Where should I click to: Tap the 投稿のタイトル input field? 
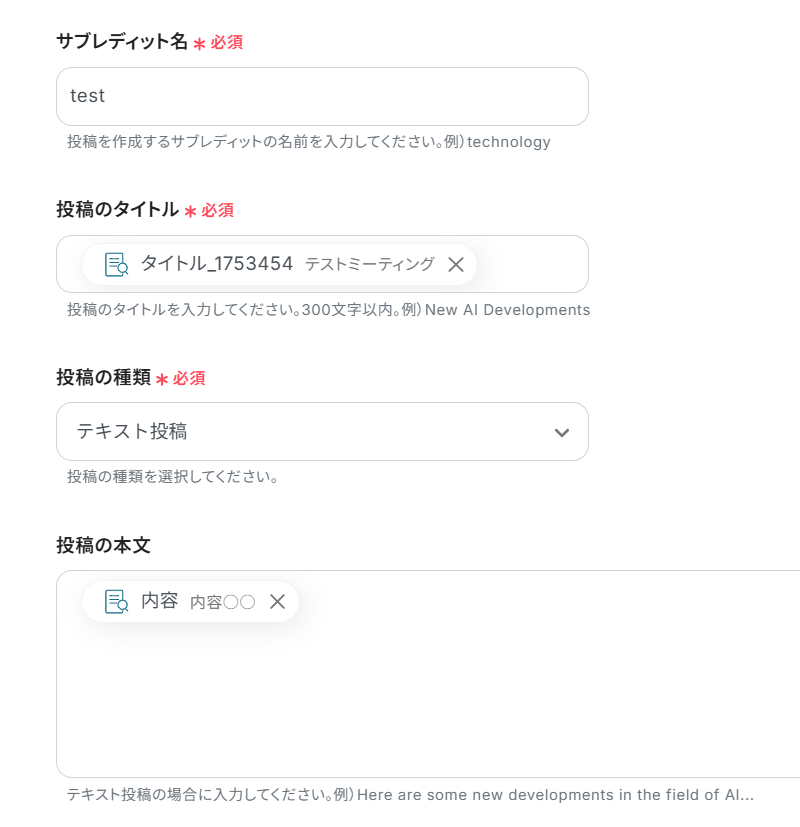click(x=530, y=264)
